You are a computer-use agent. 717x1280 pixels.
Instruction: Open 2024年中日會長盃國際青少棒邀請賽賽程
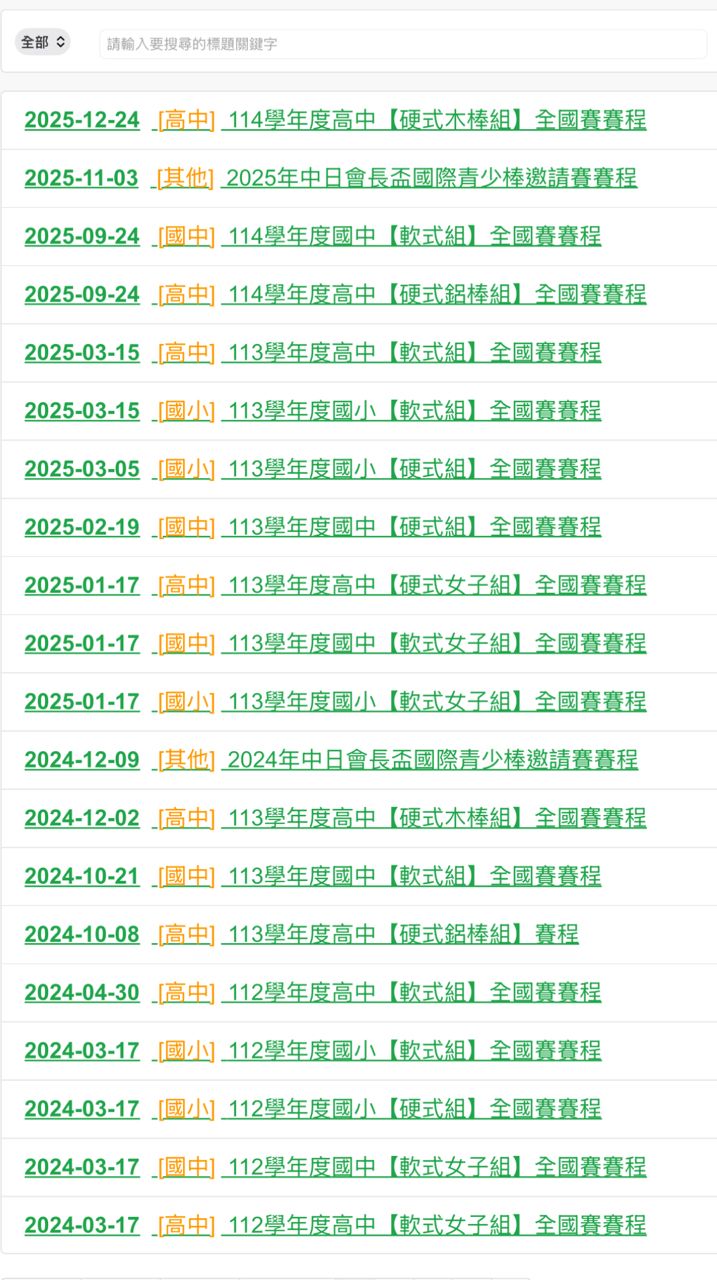tap(430, 759)
